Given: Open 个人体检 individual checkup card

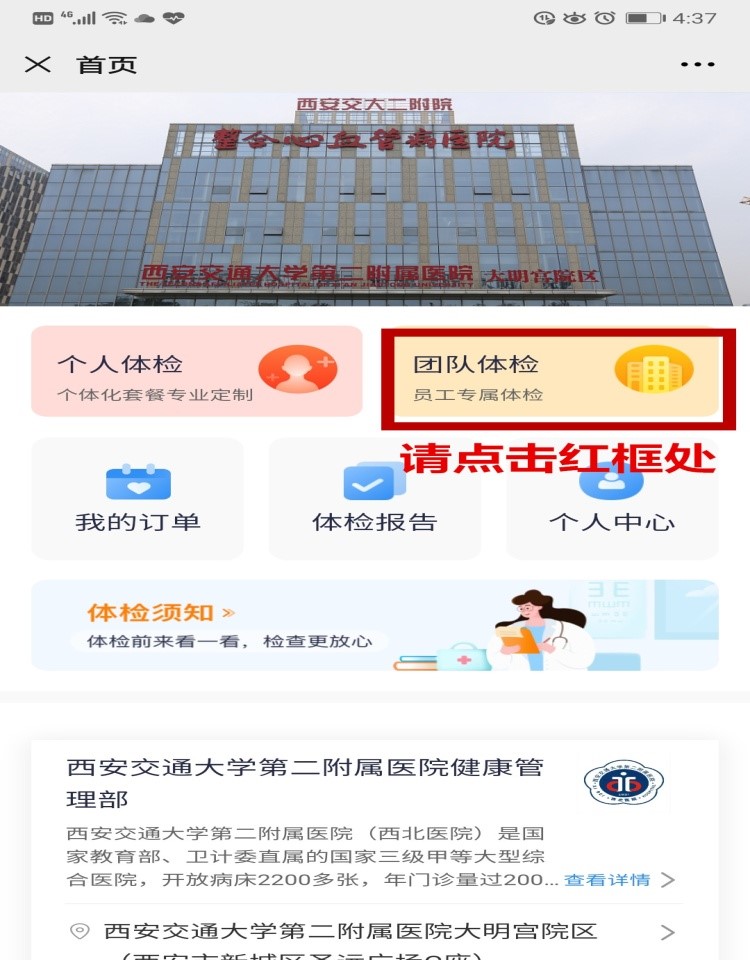Looking at the screenshot, I should pyautogui.click(x=196, y=372).
